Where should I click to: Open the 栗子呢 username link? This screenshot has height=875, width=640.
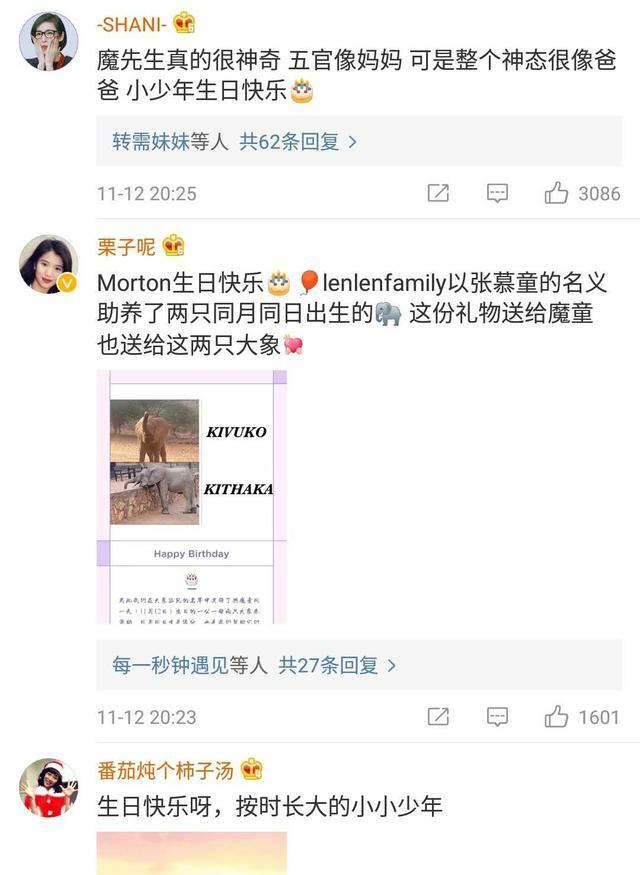pyautogui.click(x=126, y=246)
